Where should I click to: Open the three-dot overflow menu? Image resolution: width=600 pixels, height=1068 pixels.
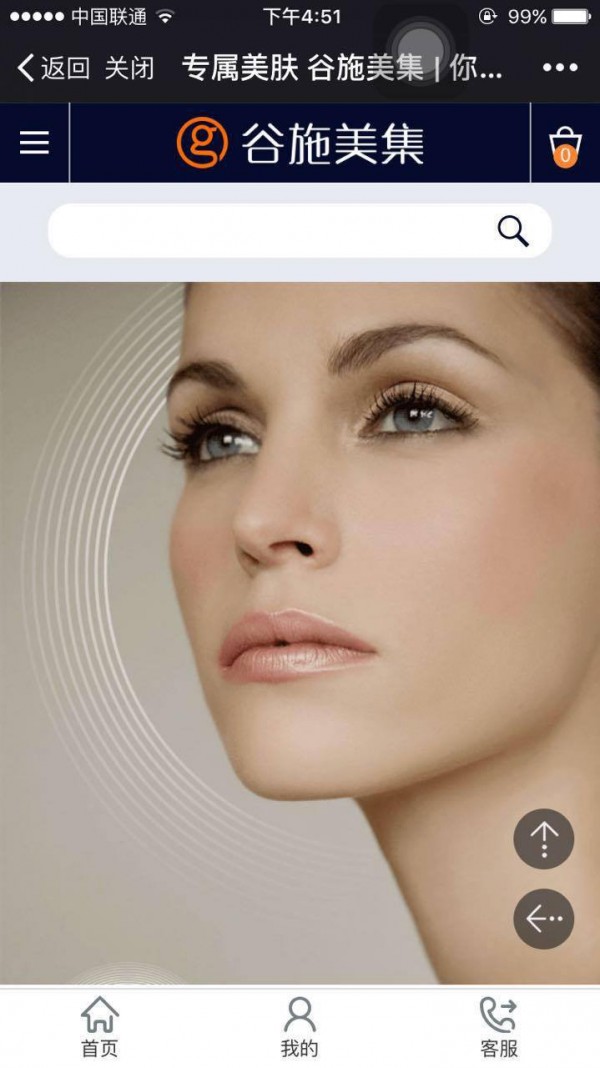(x=560, y=69)
